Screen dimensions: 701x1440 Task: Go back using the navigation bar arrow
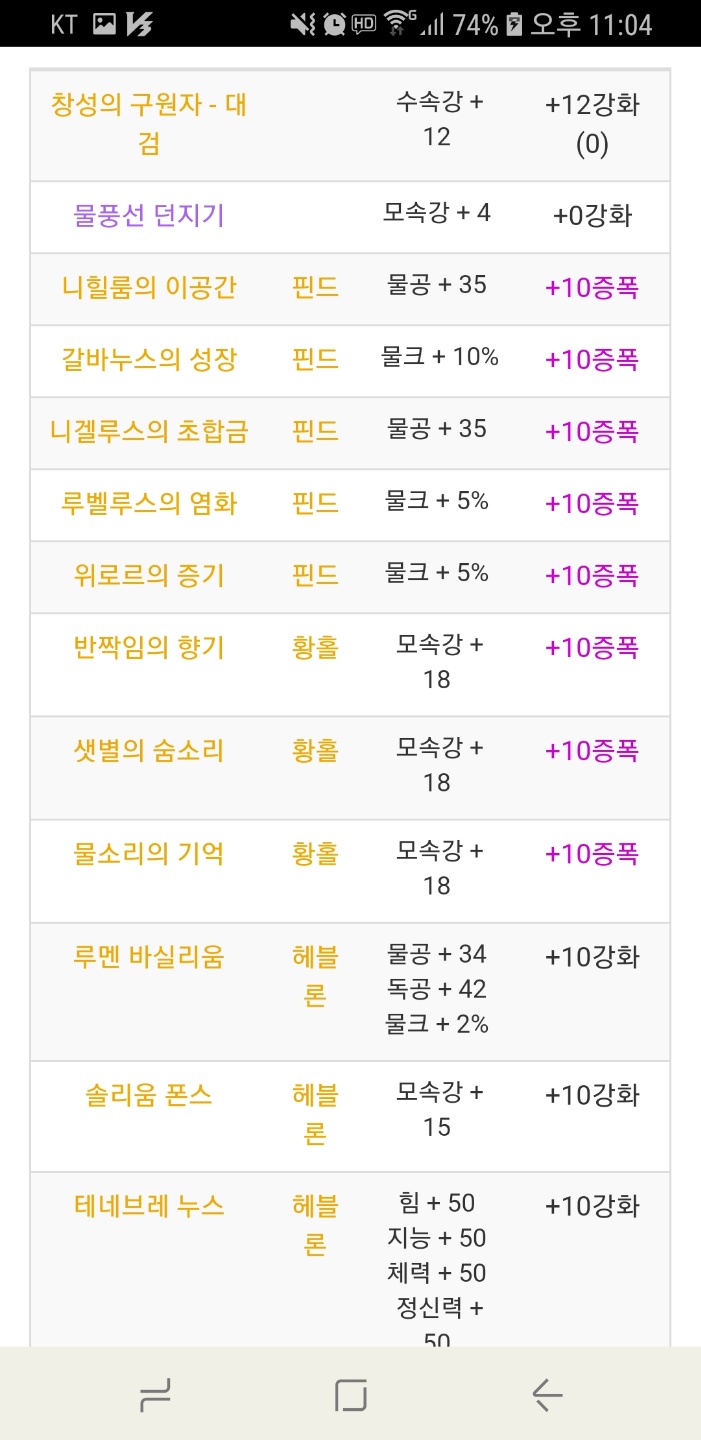(x=547, y=1394)
